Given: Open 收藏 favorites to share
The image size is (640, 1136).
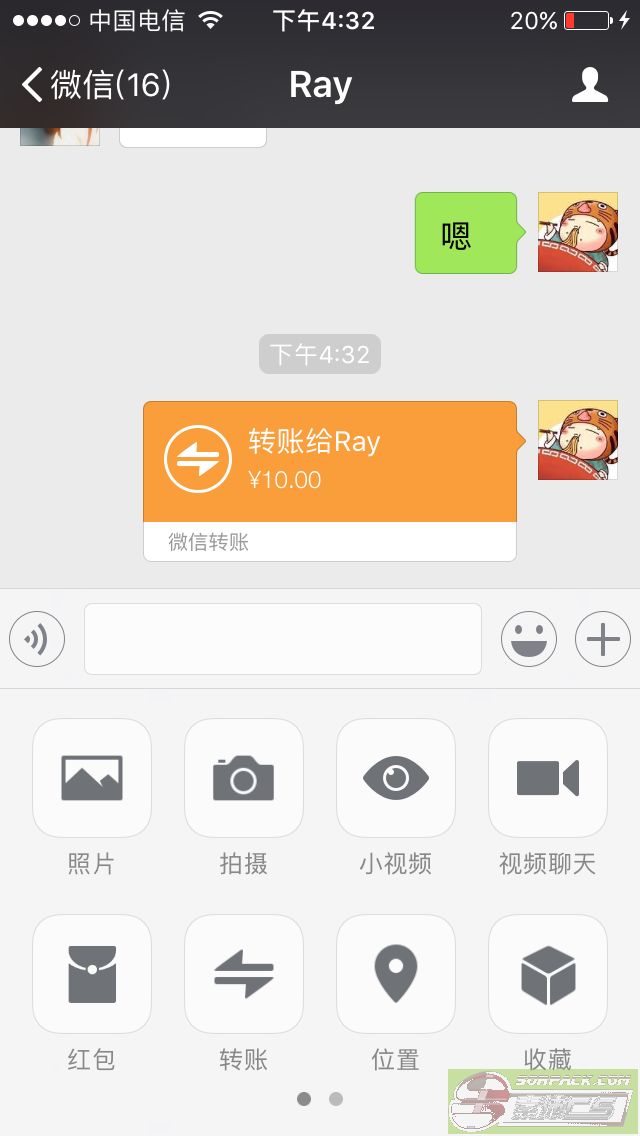Looking at the screenshot, I should coord(548,974).
